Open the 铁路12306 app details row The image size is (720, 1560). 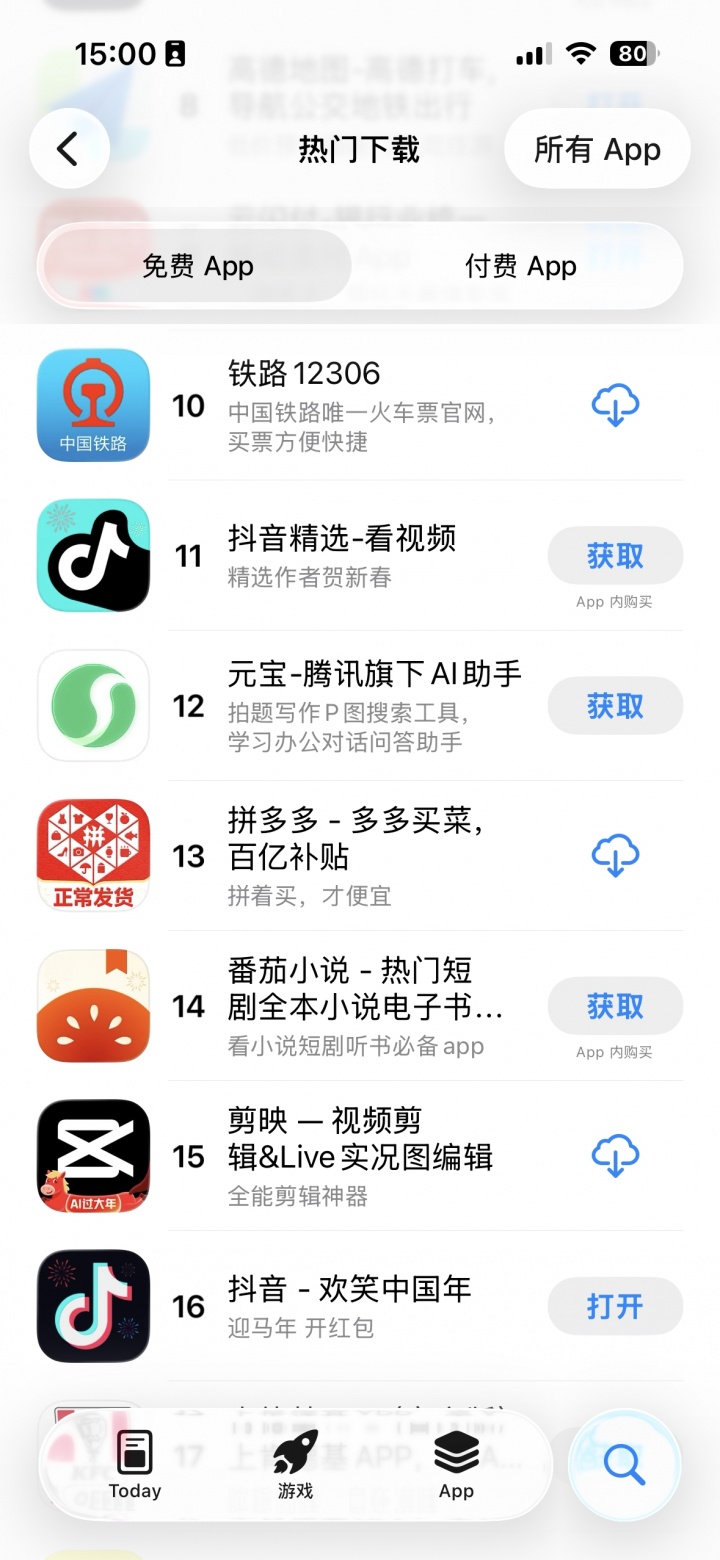(360, 406)
